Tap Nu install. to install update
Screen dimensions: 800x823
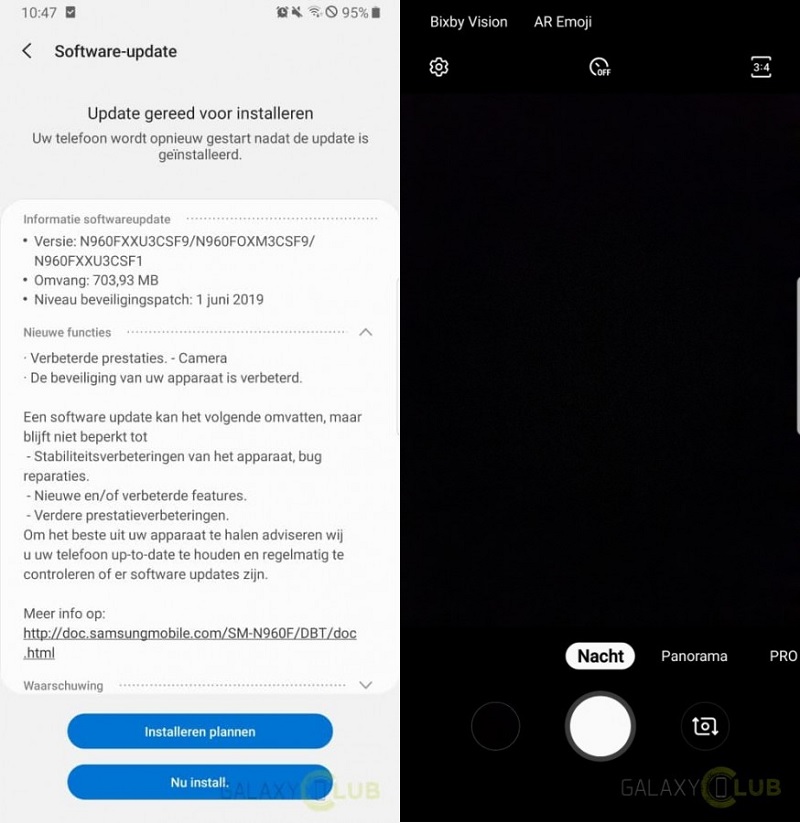coord(200,782)
